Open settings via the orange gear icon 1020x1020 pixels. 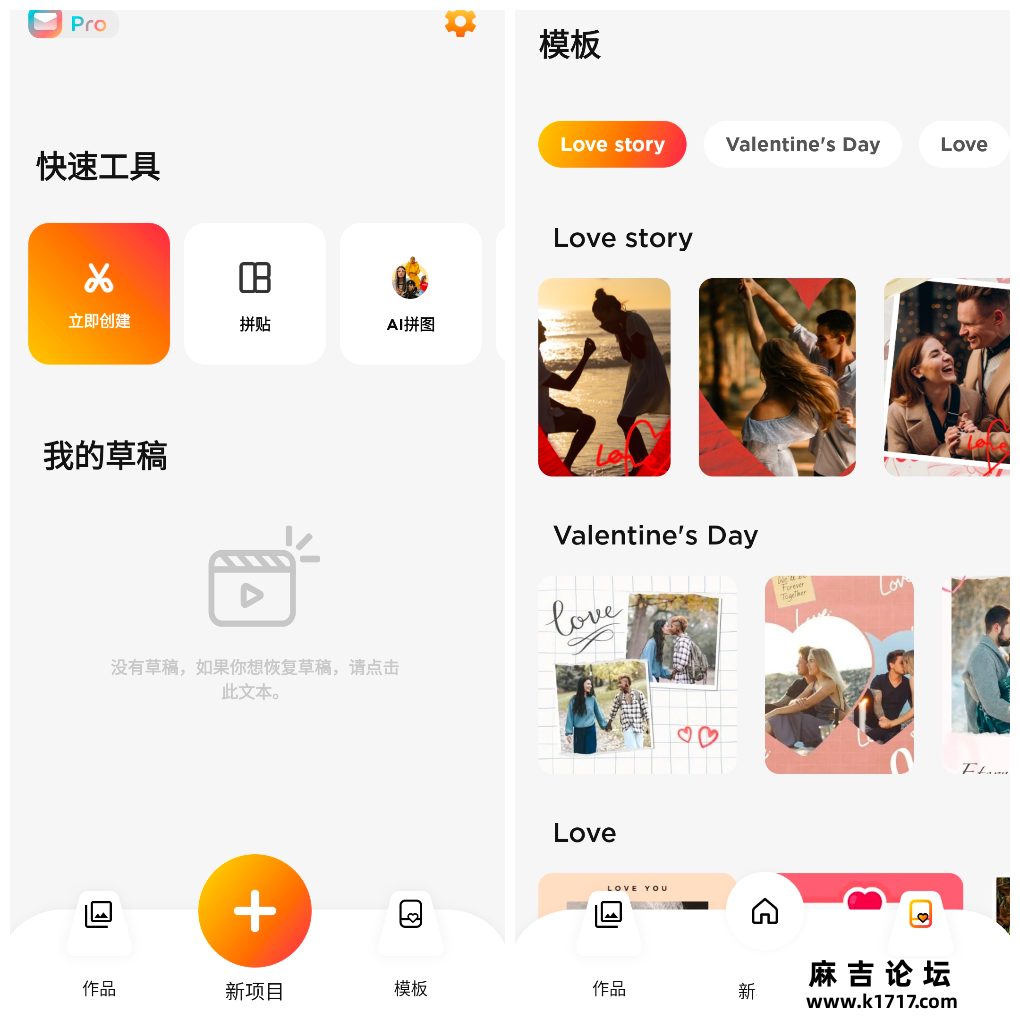click(460, 22)
